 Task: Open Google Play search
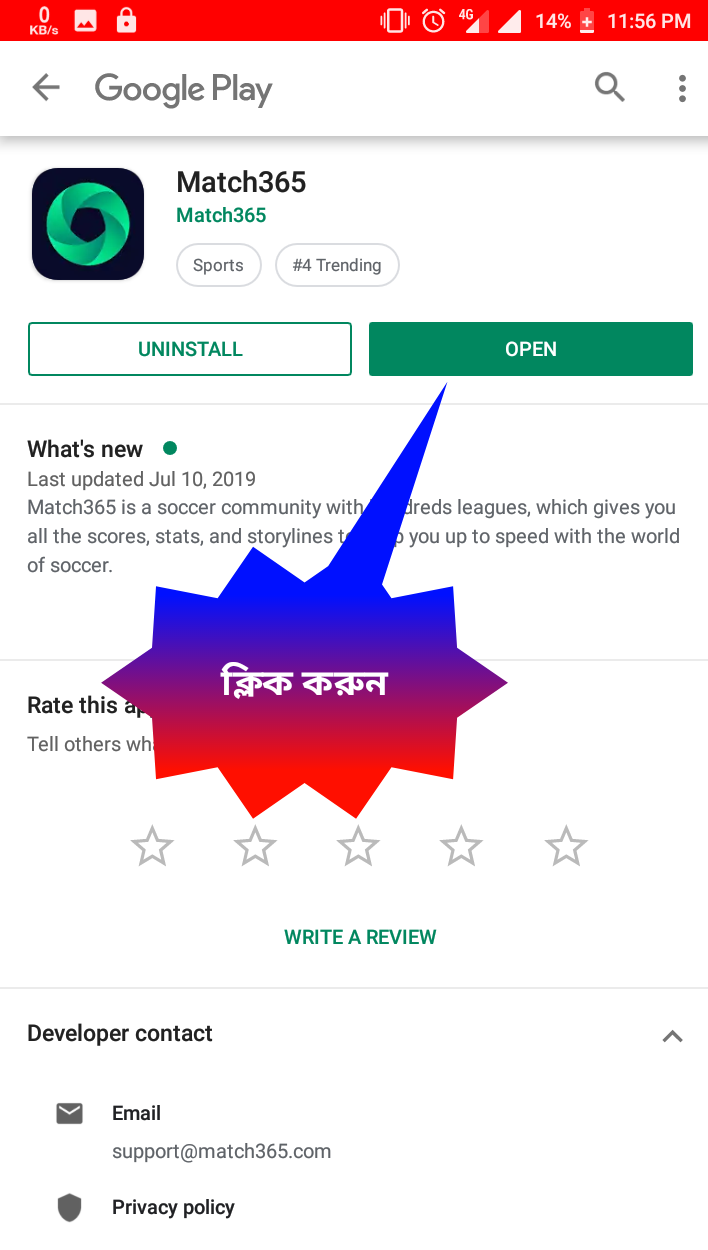click(x=609, y=88)
